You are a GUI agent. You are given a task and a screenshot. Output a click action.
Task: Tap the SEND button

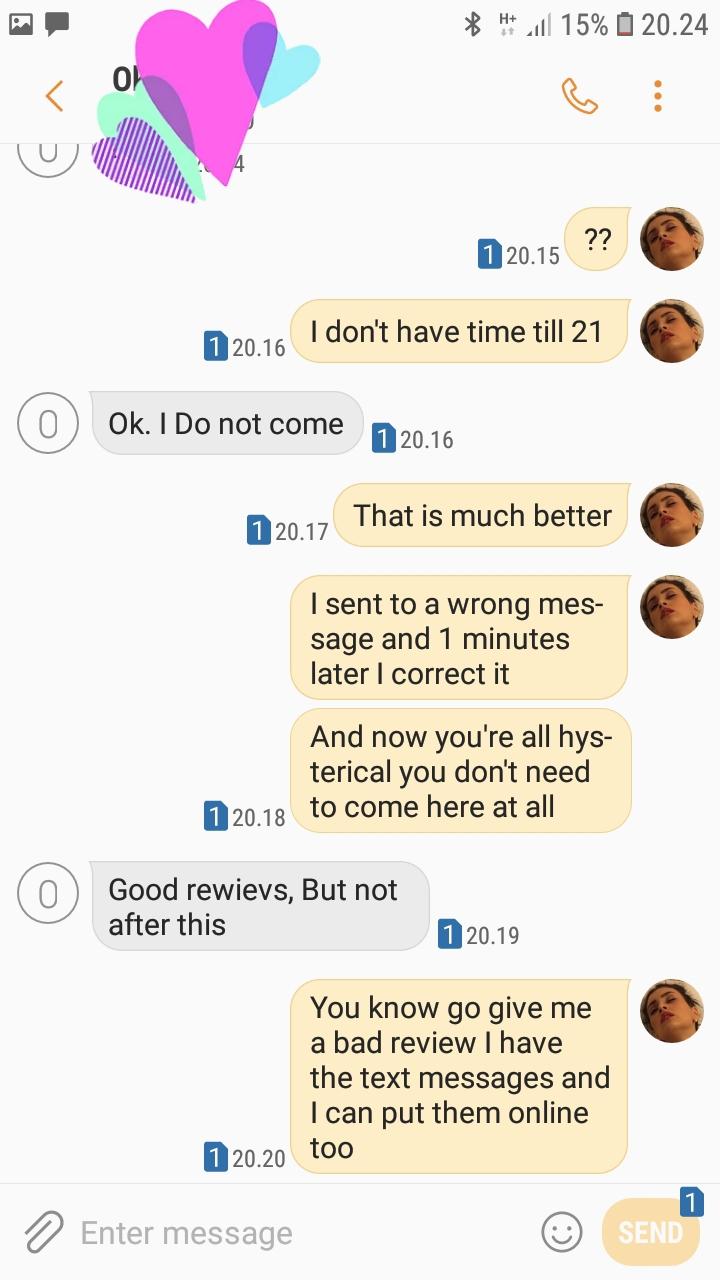(x=650, y=1232)
